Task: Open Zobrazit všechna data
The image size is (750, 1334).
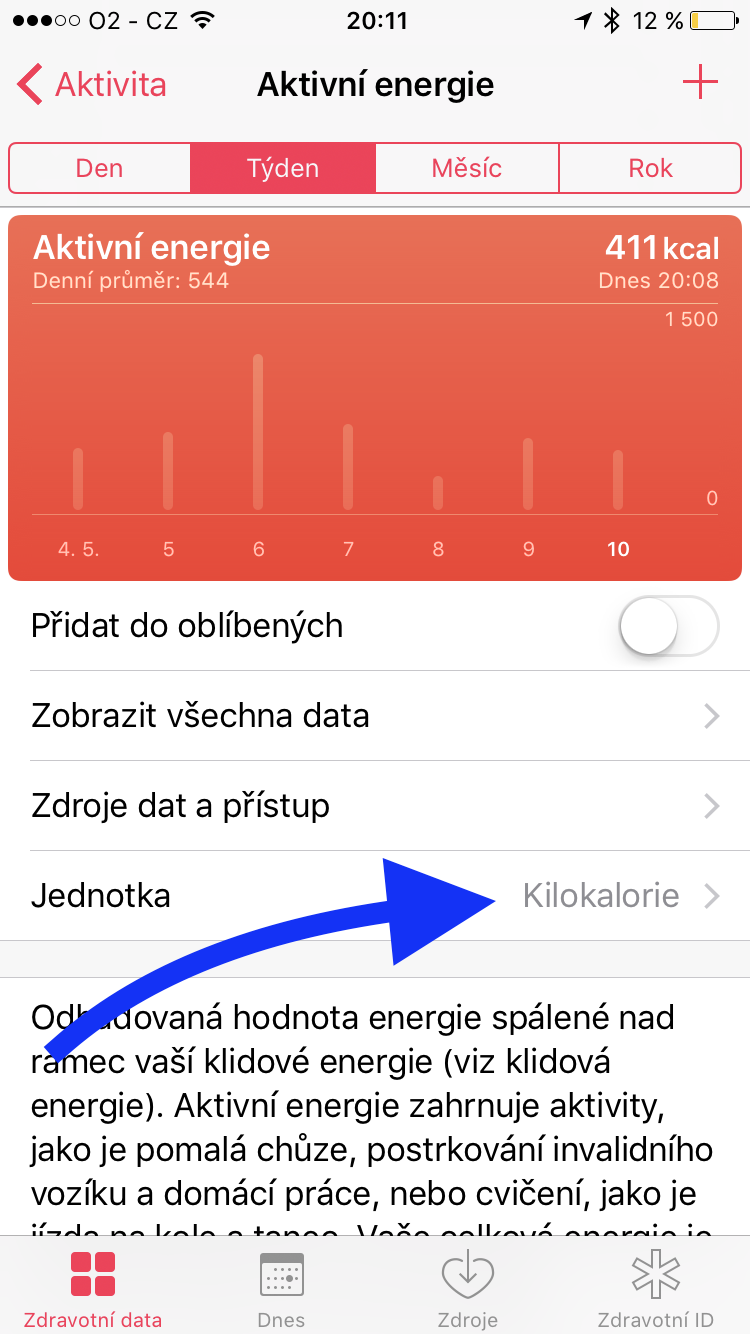Action: coord(375,716)
